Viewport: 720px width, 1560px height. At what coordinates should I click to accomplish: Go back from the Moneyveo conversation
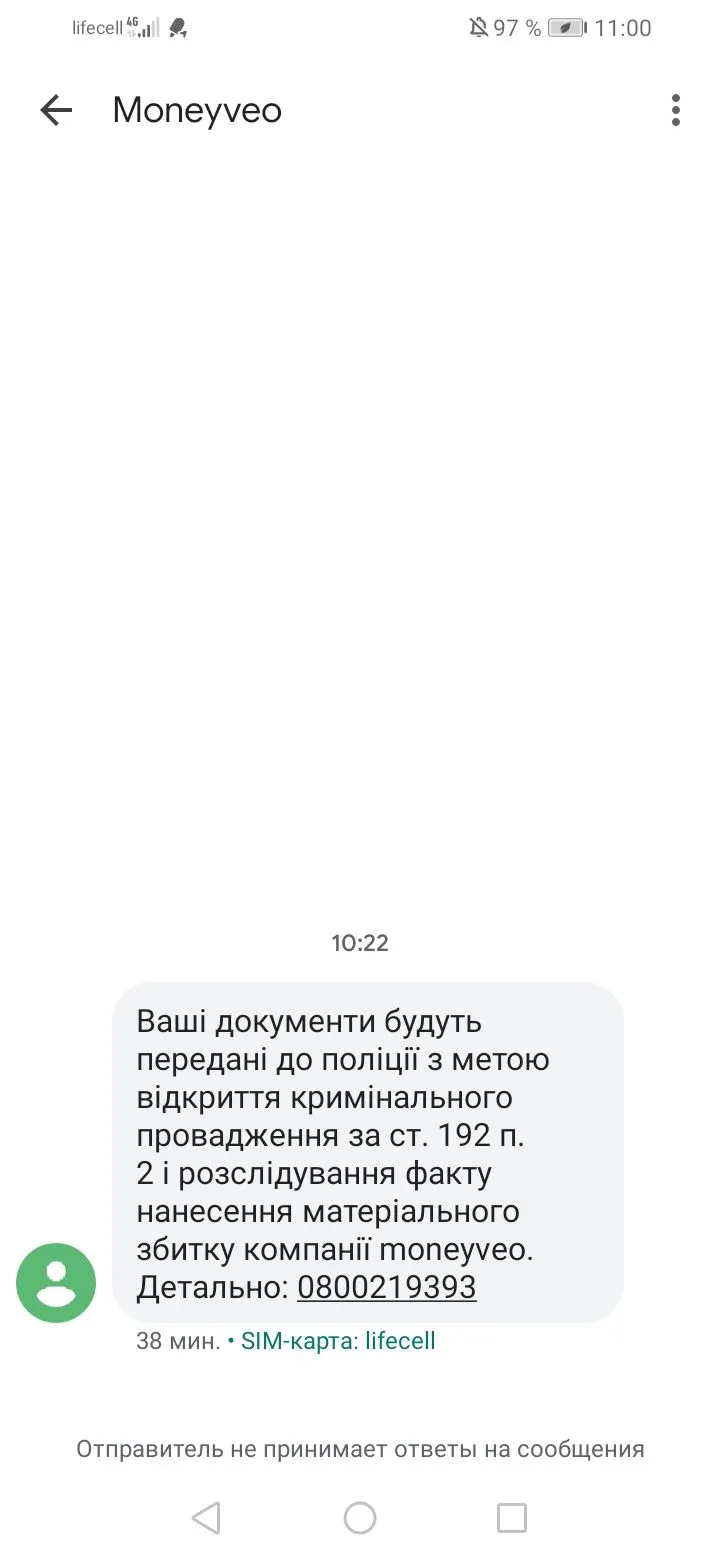coord(56,110)
